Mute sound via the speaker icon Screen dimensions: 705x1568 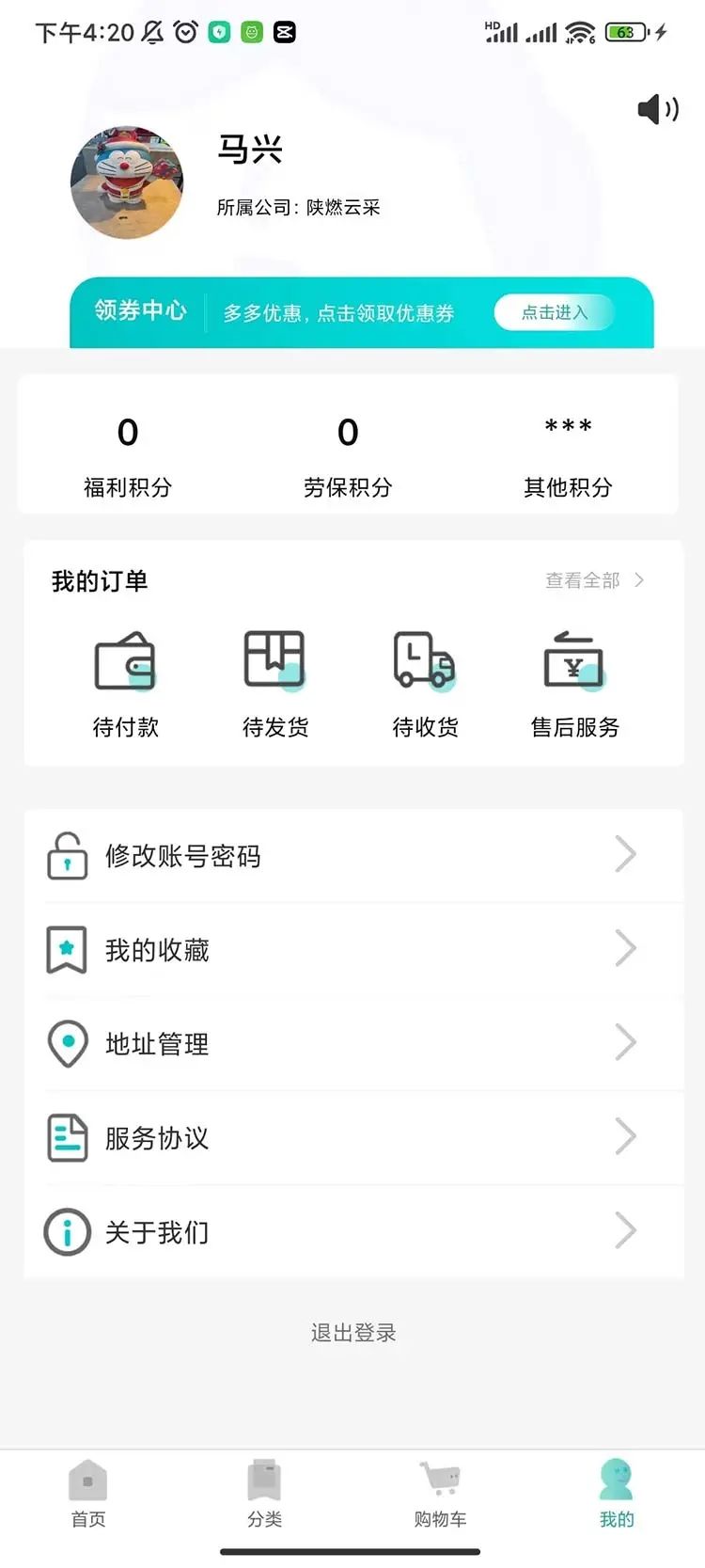656,108
